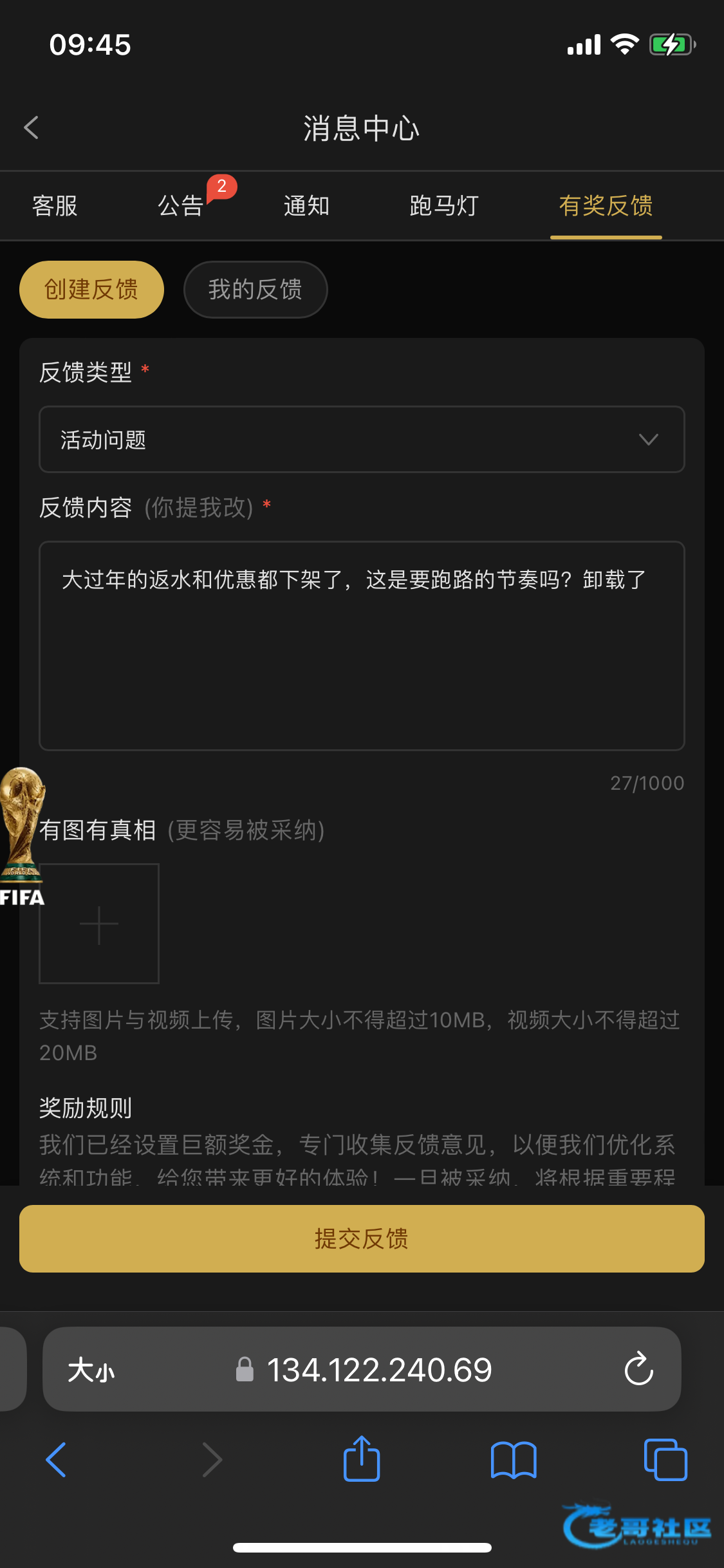Image resolution: width=724 pixels, height=1568 pixels.
Task: Share this page
Action: [x=362, y=1459]
